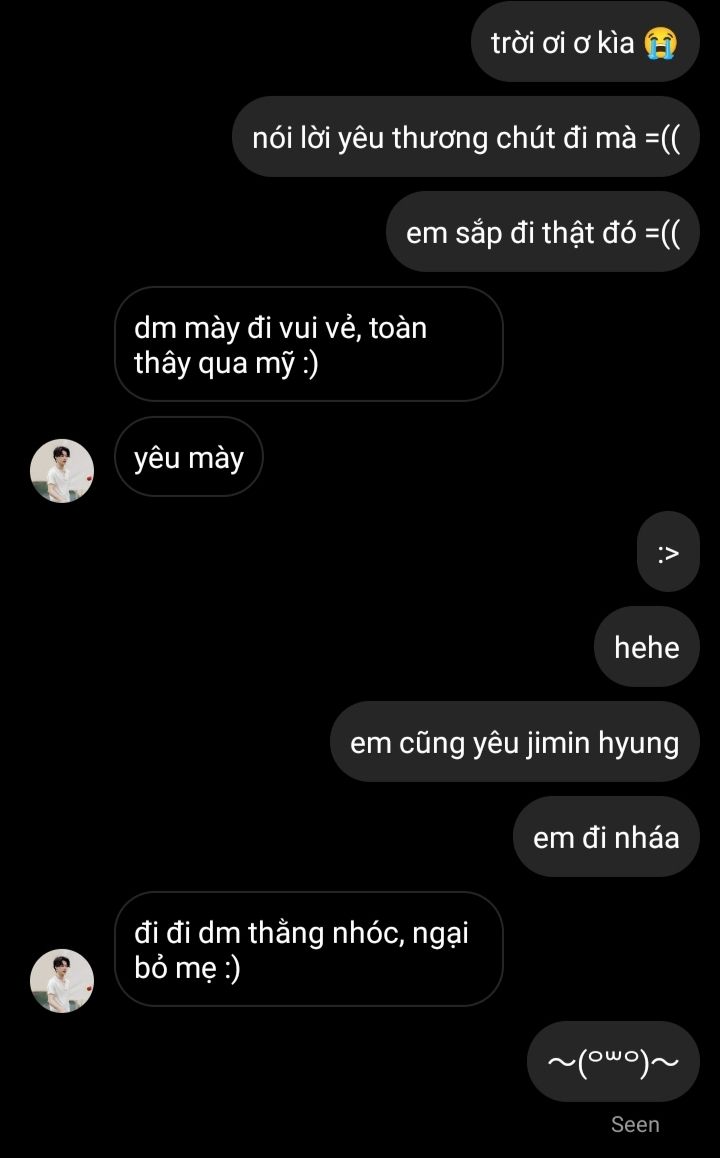
Task: Open the sender's avatar beside "yêu mày"
Action: pos(62,471)
